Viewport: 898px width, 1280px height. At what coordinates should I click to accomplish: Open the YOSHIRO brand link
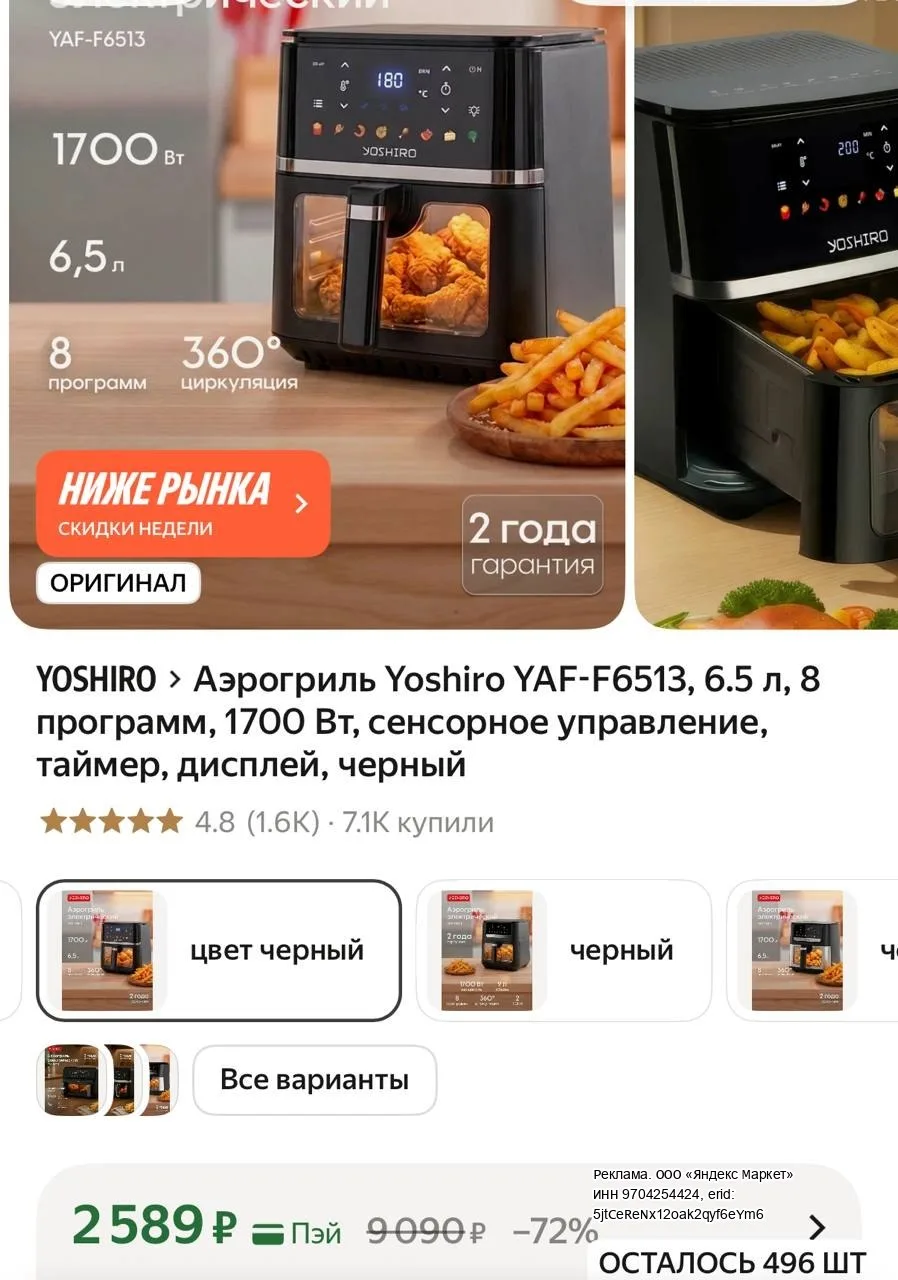click(x=96, y=680)
